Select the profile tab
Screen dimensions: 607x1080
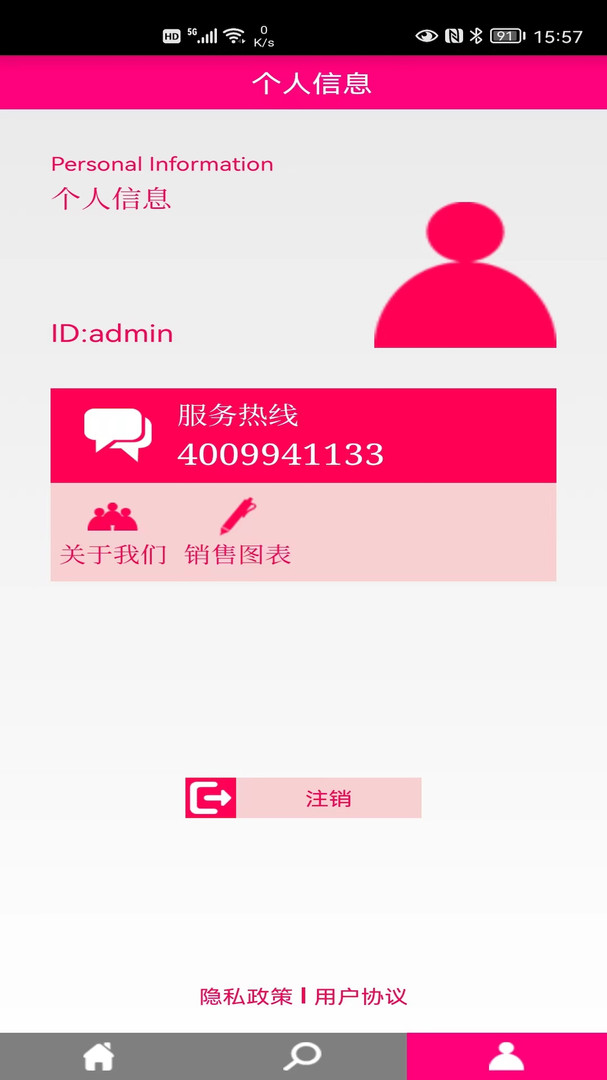pos(506,1056)
